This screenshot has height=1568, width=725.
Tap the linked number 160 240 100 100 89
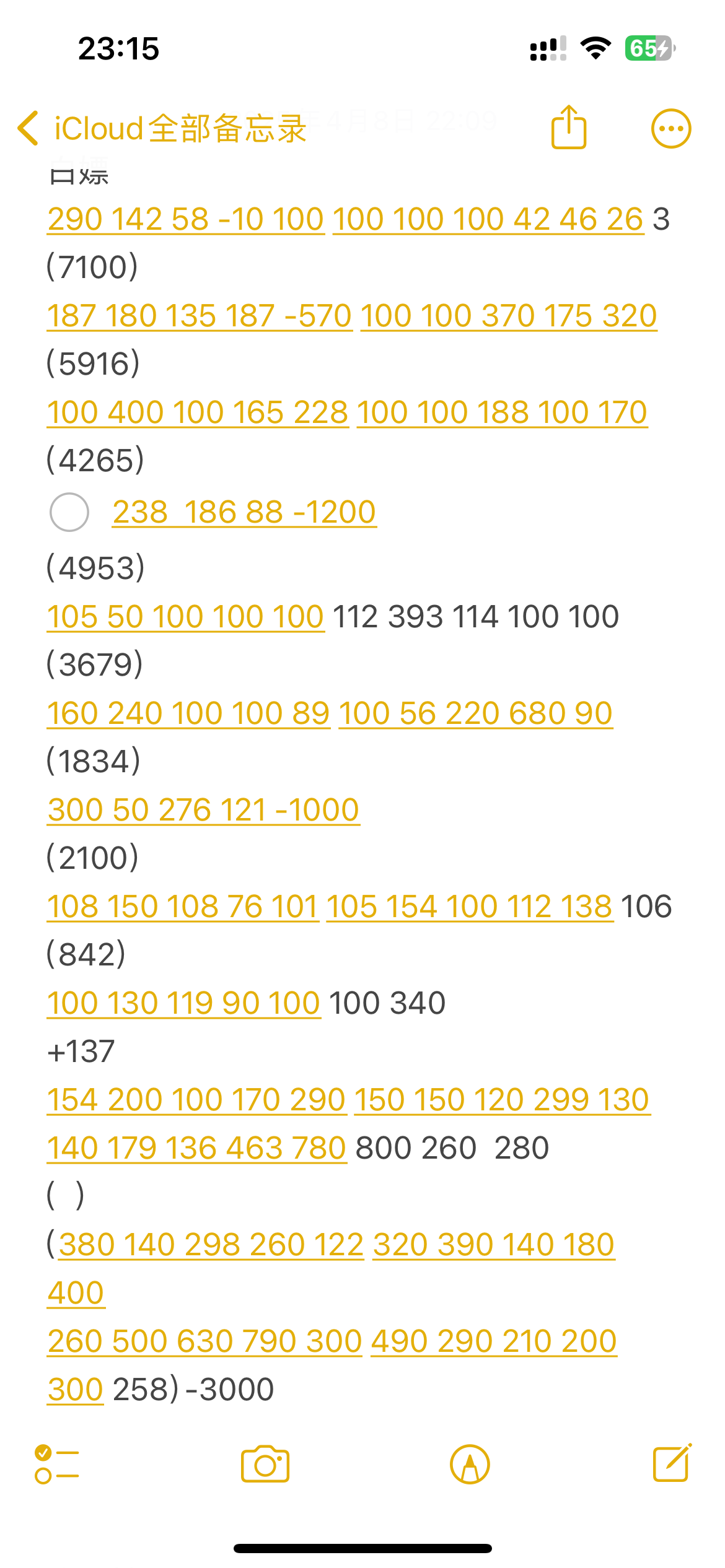coord(188,713)
